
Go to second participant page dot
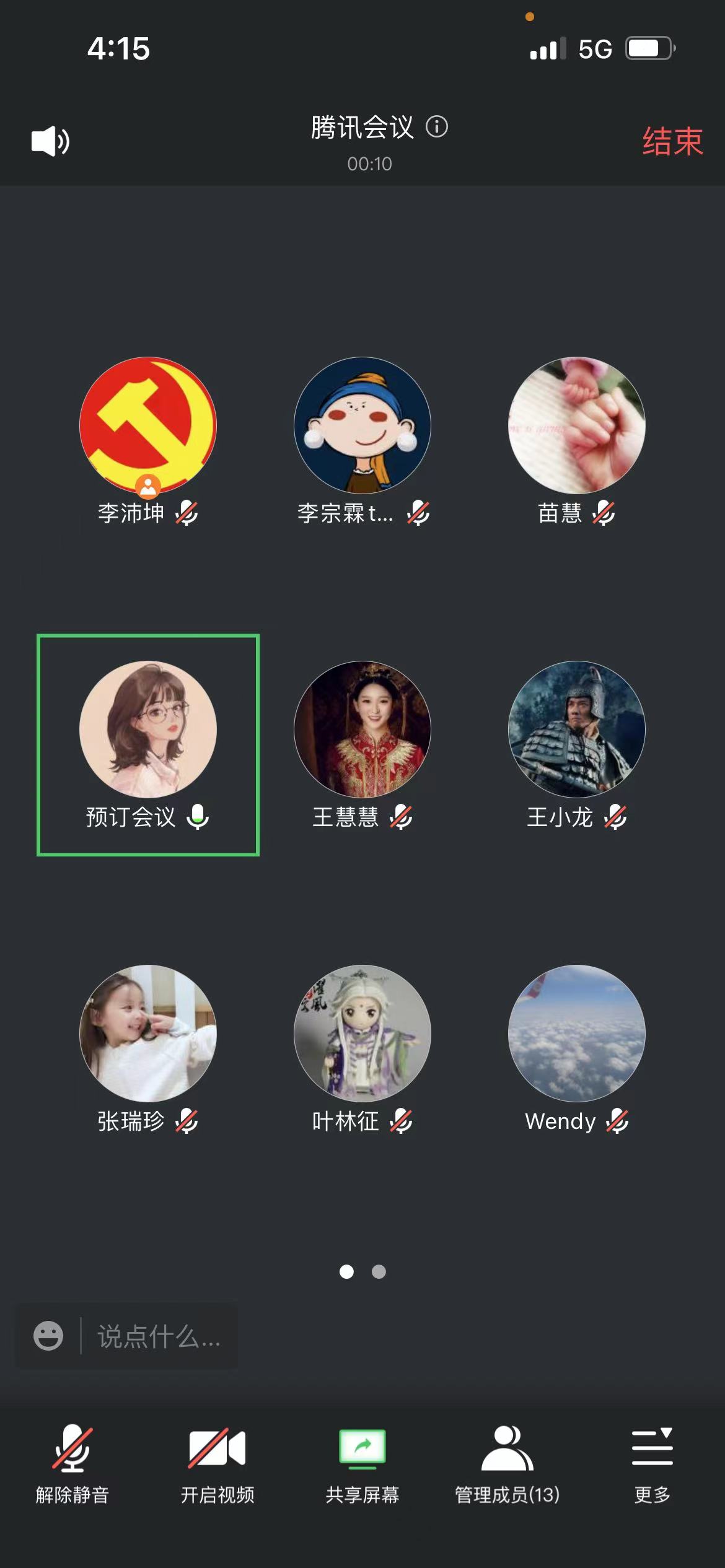[379, 1271]
